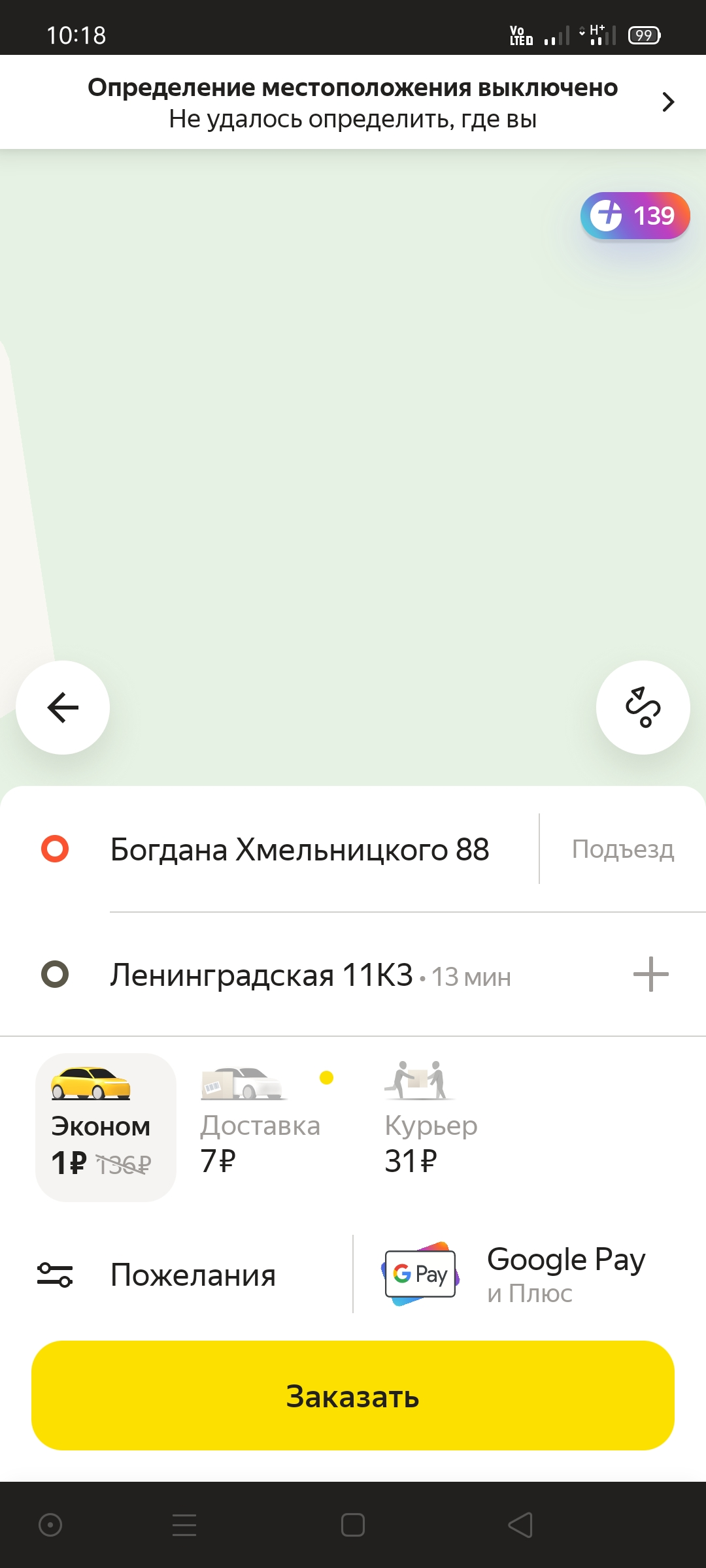Viewport: 706px width, 1568px height.
Task: Specify the entrance in Подъезд field
Action: click(622, 849)
